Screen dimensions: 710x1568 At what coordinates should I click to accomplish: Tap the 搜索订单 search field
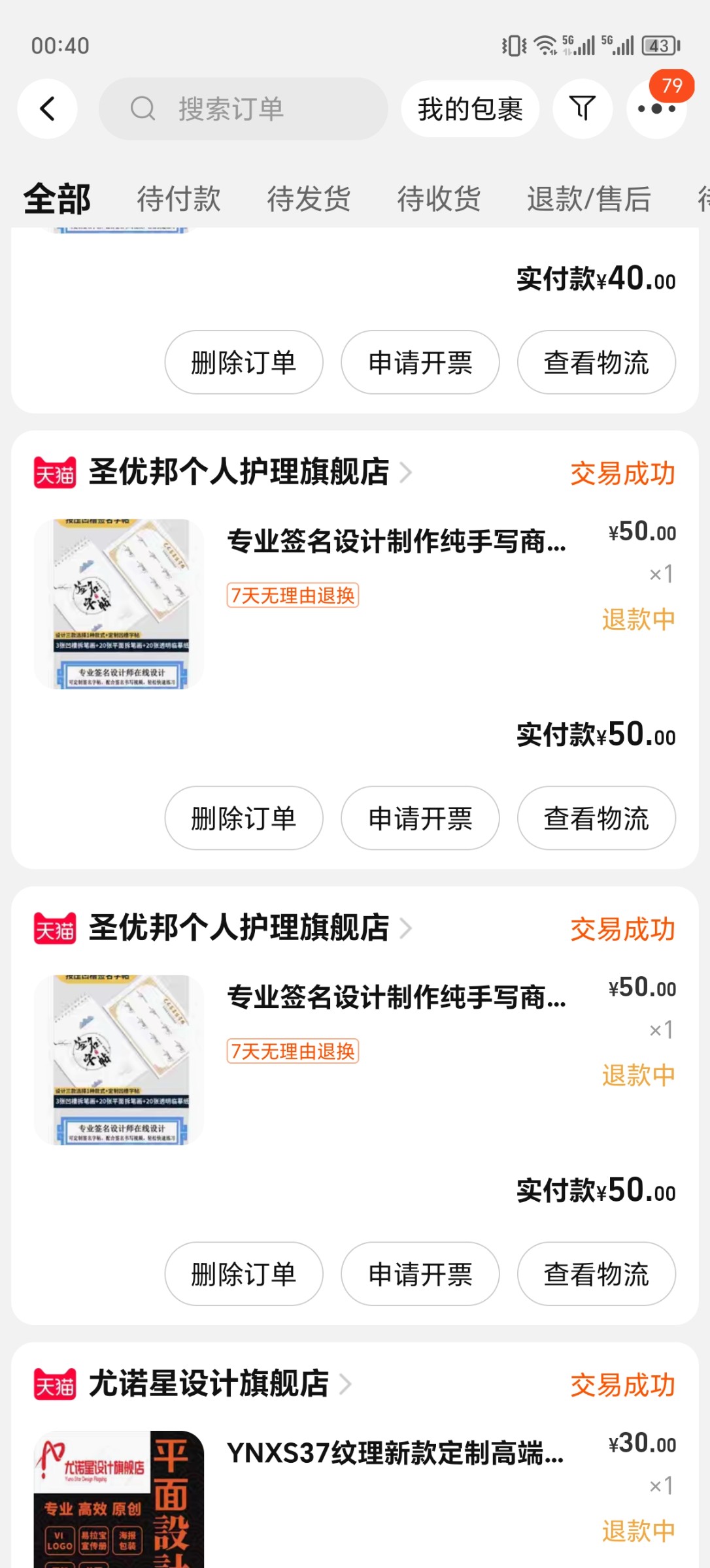(x=243, y=109)
